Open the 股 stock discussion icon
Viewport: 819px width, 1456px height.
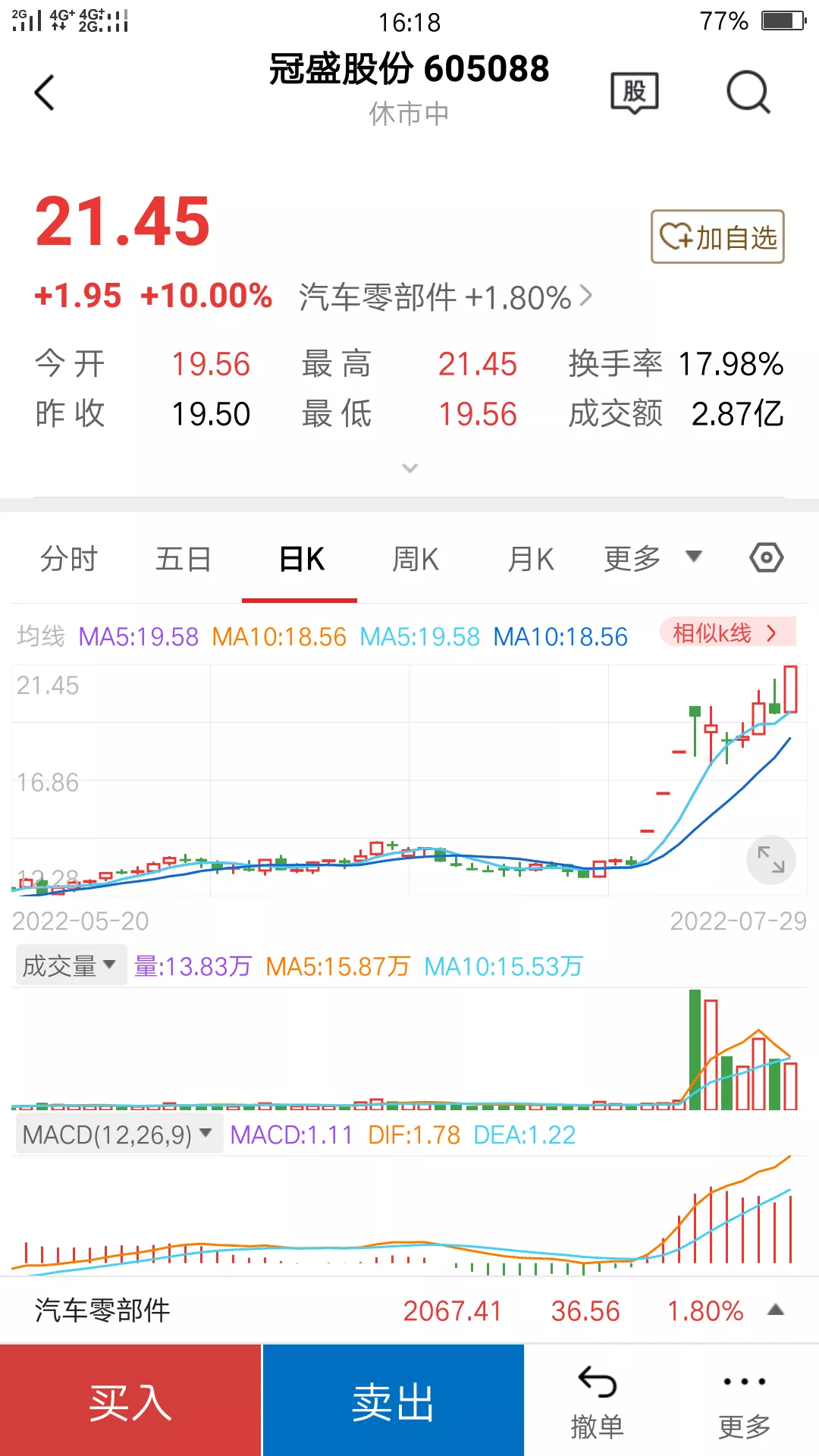point(635,93)
